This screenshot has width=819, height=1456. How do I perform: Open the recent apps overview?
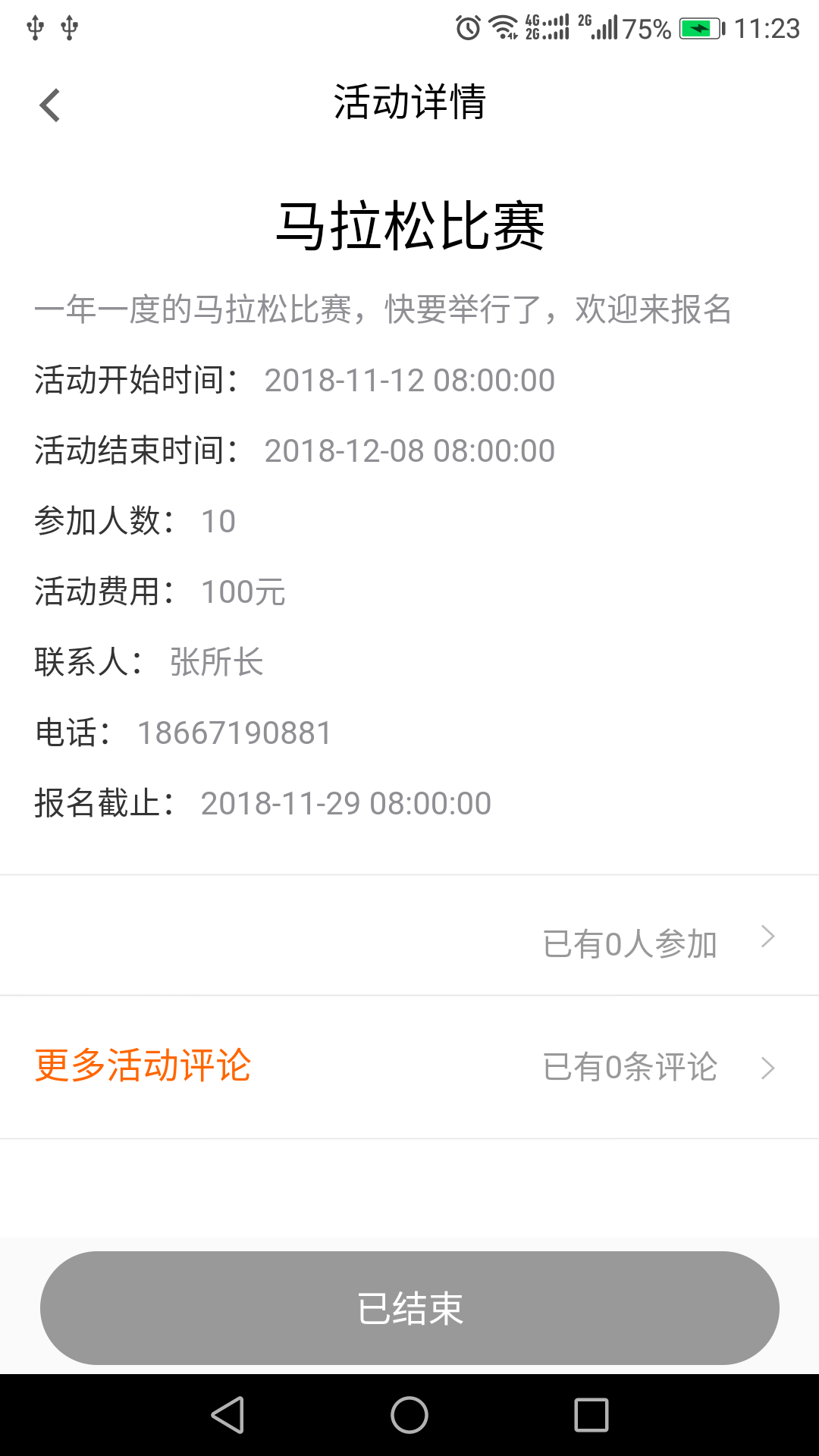(x=591, y=1415)
